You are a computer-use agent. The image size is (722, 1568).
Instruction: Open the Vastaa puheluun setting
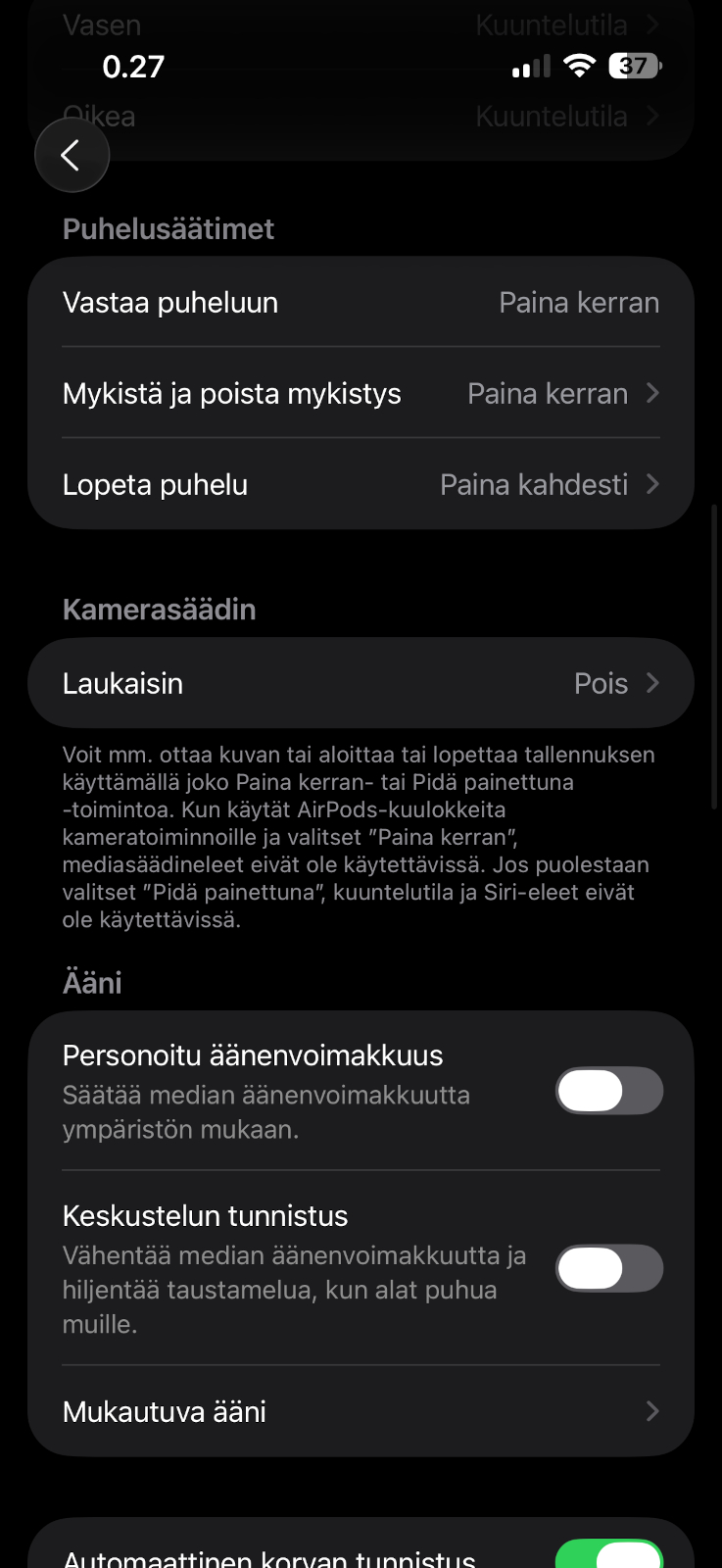pyautogui.click(x=361, y=303)
